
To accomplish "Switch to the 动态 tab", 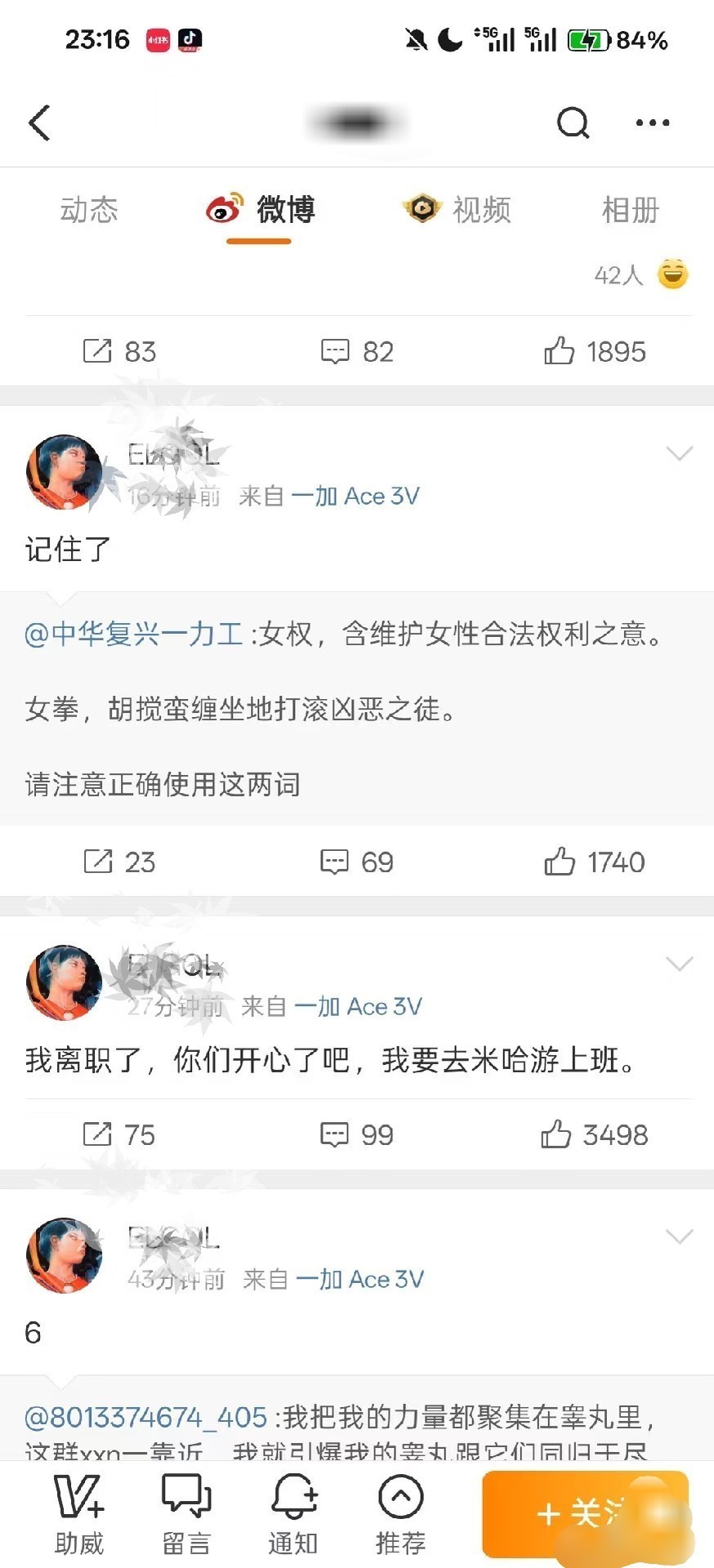I will click(89, 210).
